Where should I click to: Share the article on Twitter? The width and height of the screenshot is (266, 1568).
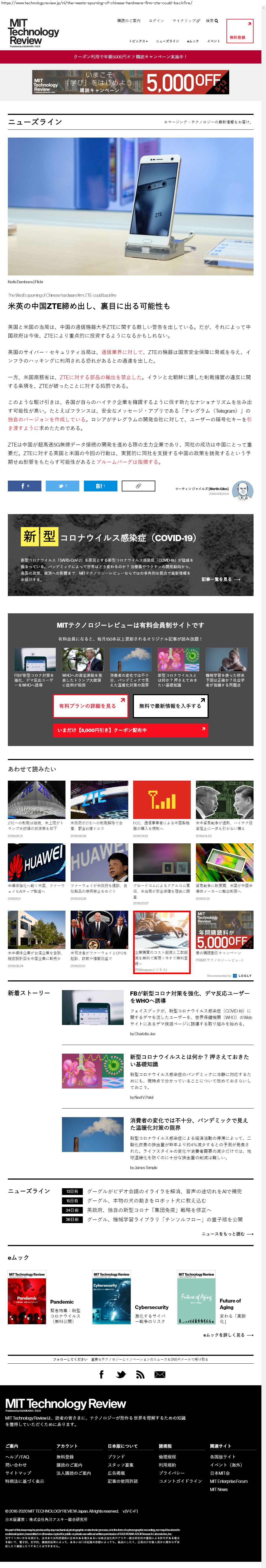pyautogui.click(x=62, y=486)
